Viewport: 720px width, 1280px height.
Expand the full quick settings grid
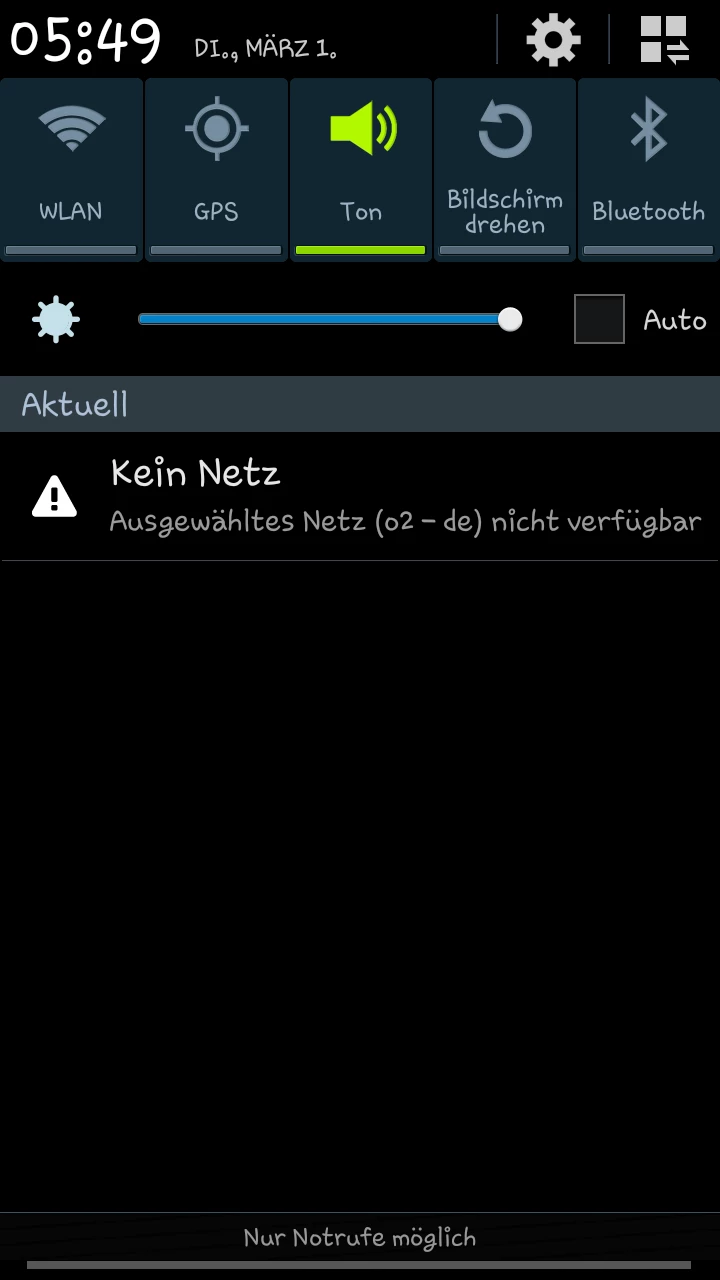tap(665, 40)
